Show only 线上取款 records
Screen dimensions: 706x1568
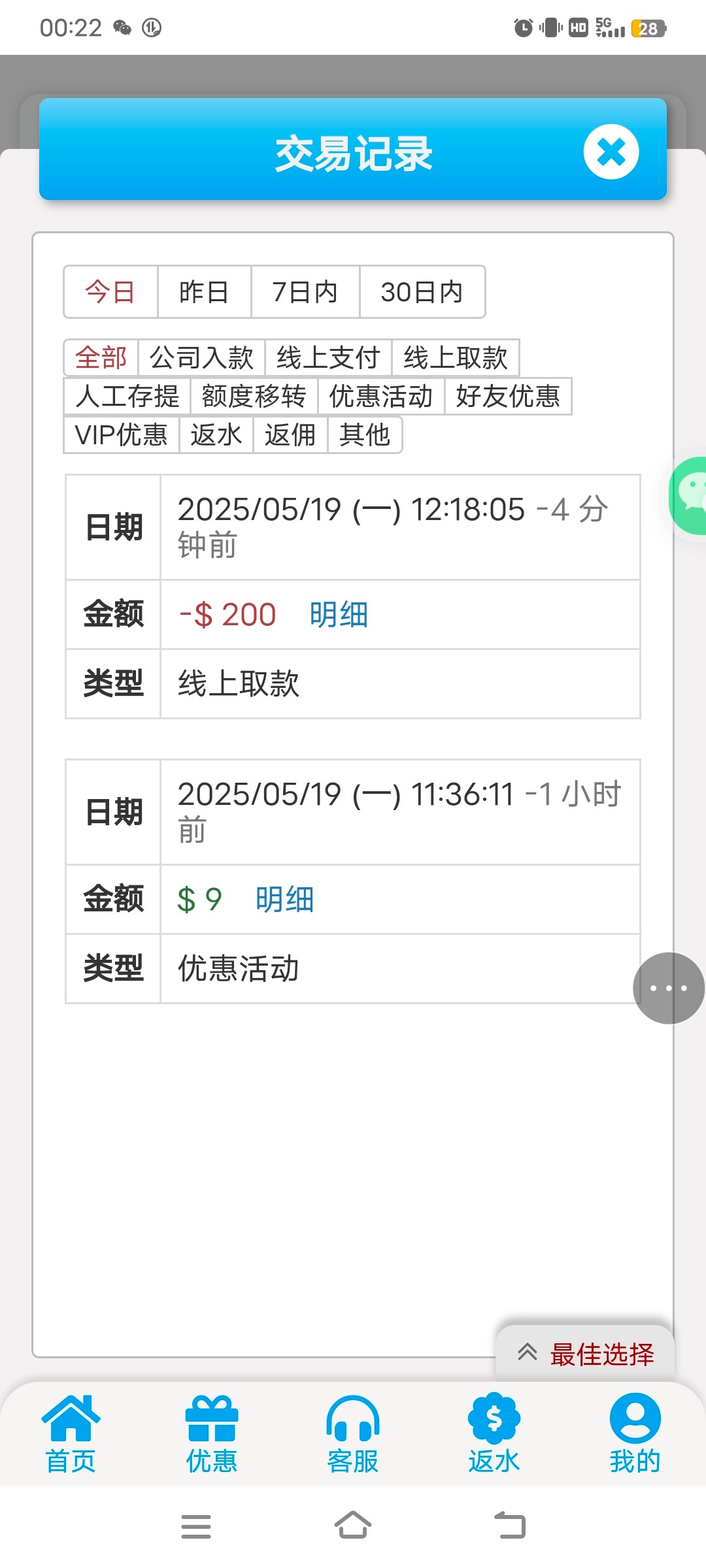(456, 357)
